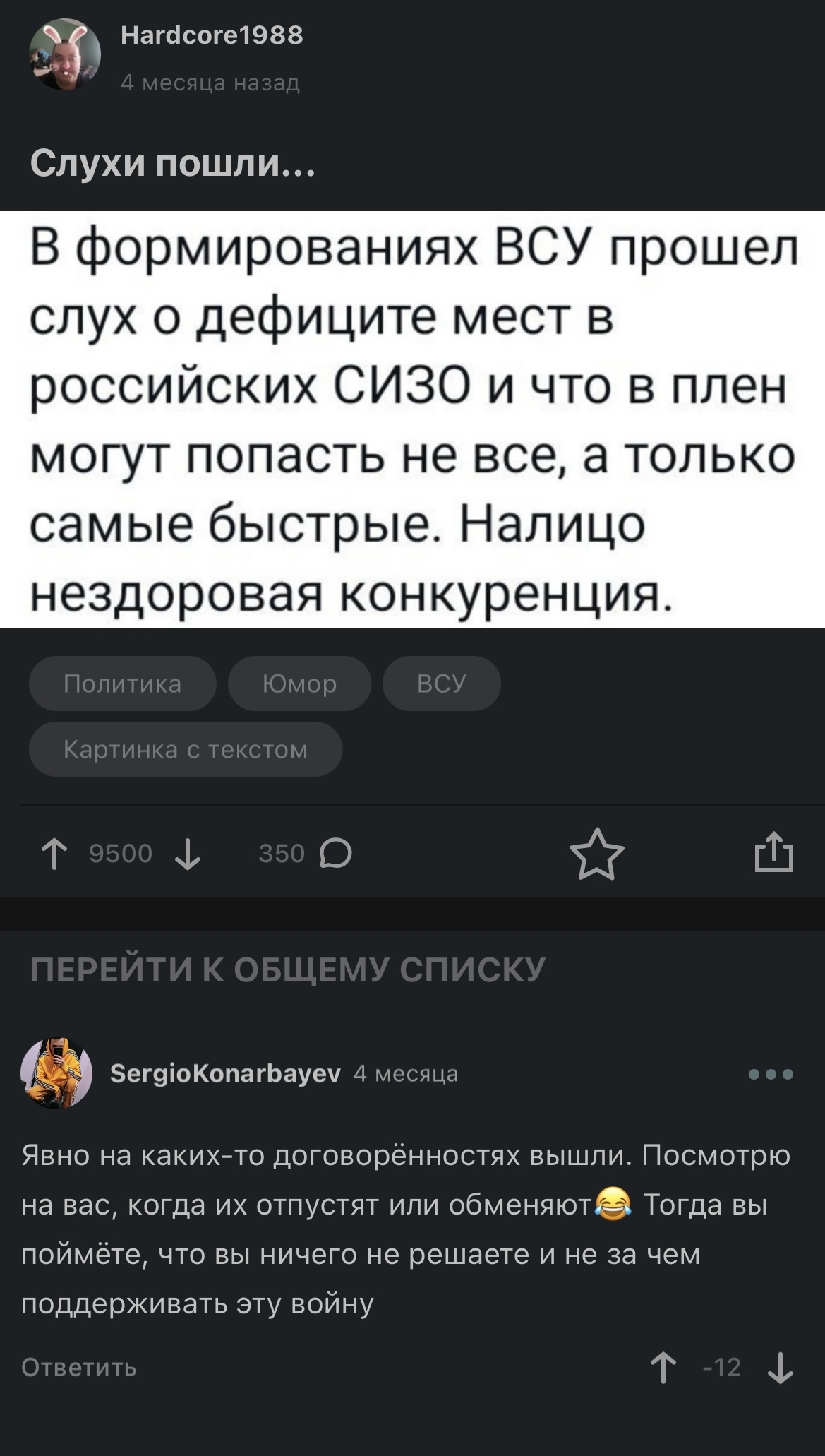Upvote SergioKonarbayev's comment
Screen dimensions: 825x1456
coord(662,1368)
